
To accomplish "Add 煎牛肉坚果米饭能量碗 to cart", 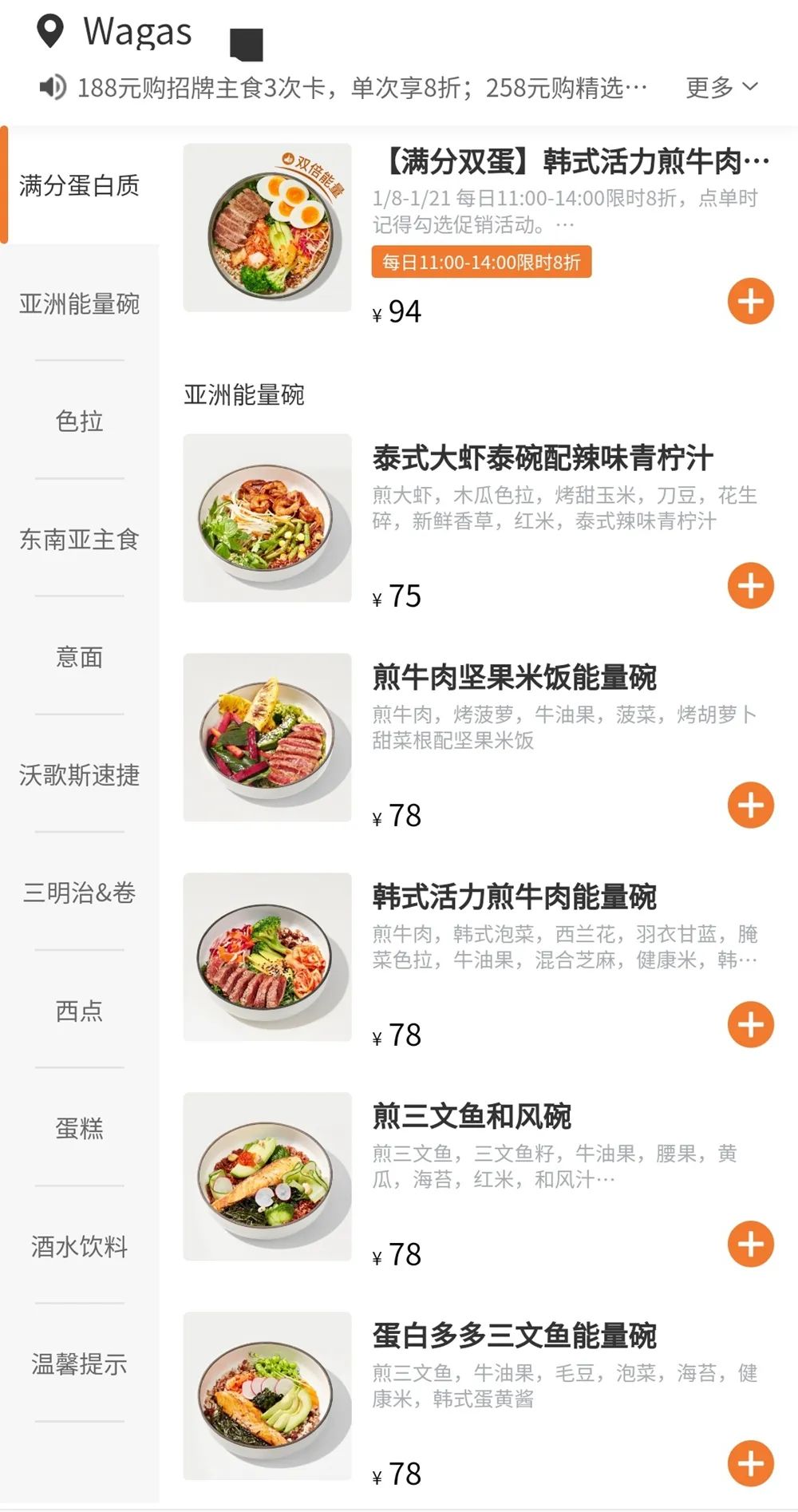I will pyautogui.click(x=750, y=805).
